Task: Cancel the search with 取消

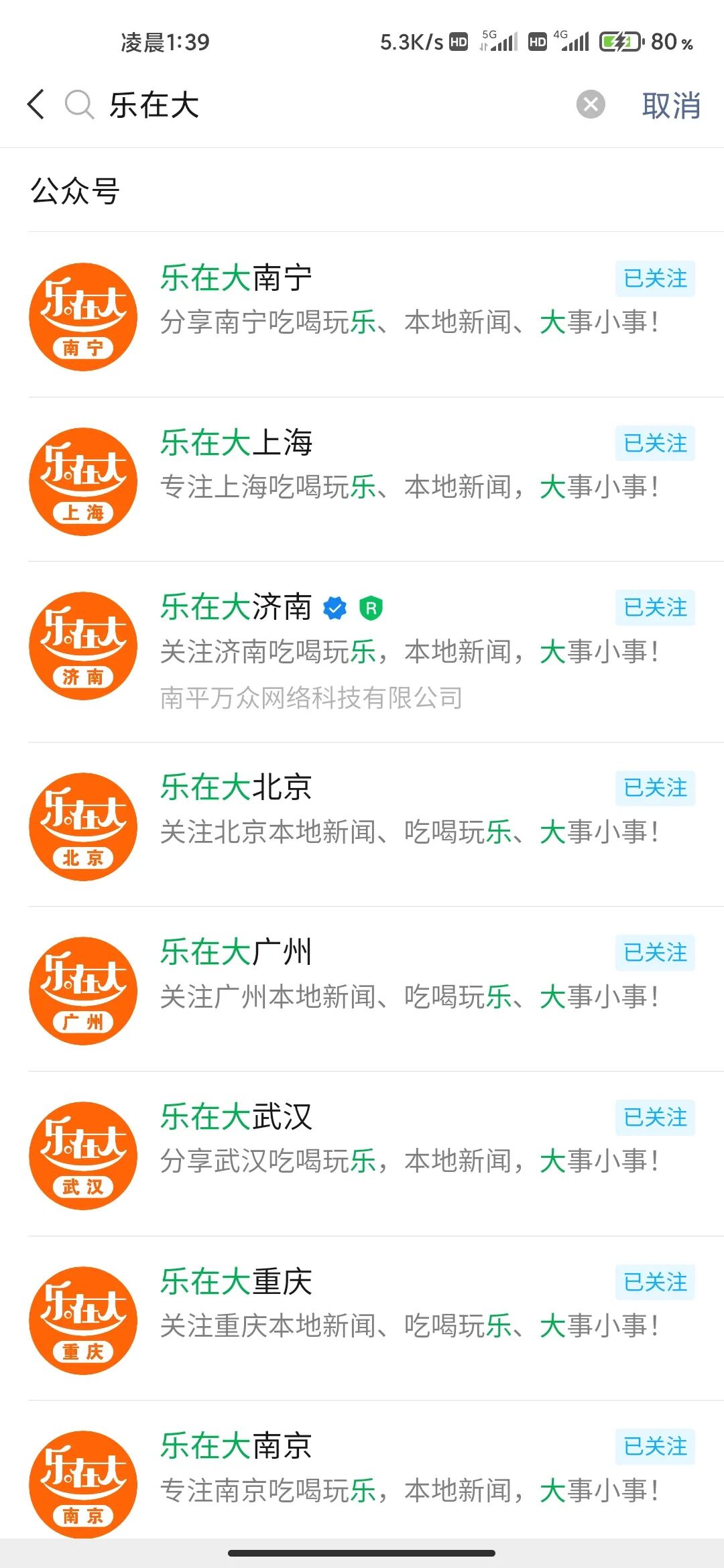Action: (x=671, y=105)
